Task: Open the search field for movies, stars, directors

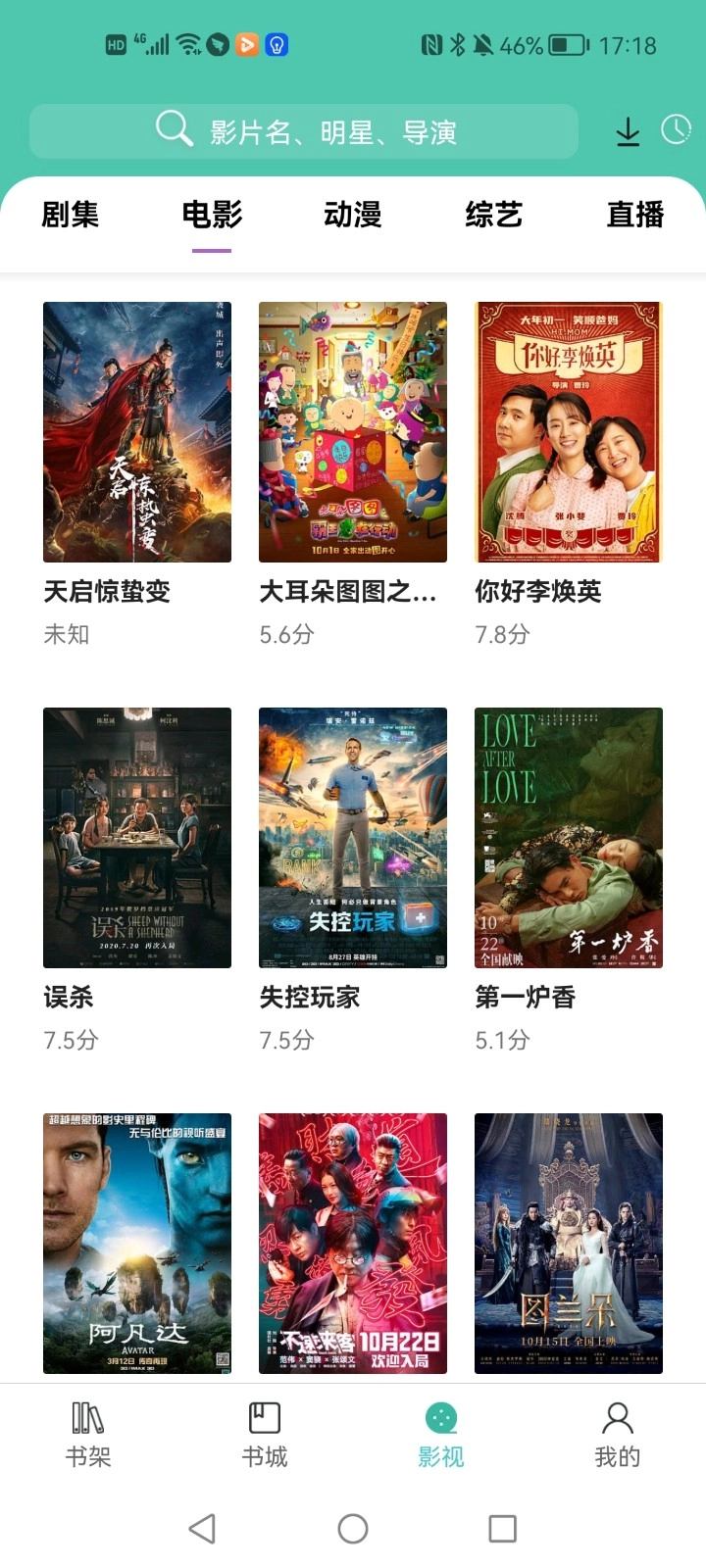Action: (304, 131)
